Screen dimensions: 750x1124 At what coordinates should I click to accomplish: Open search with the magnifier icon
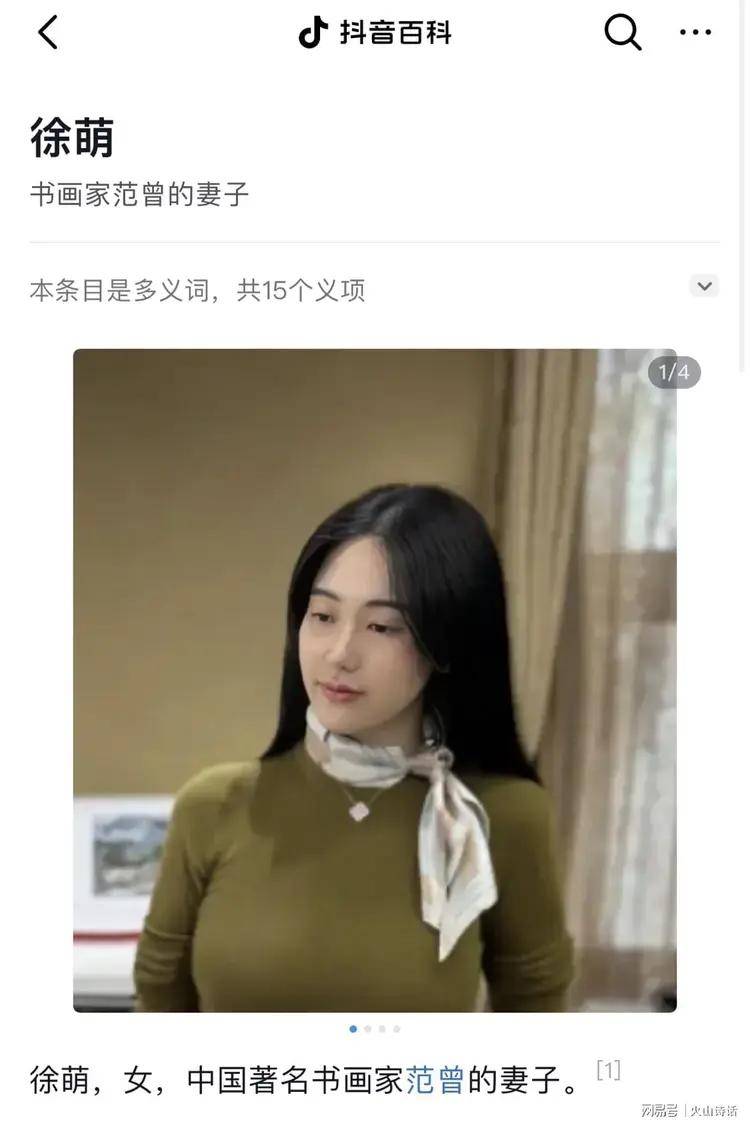coord(622,33)
